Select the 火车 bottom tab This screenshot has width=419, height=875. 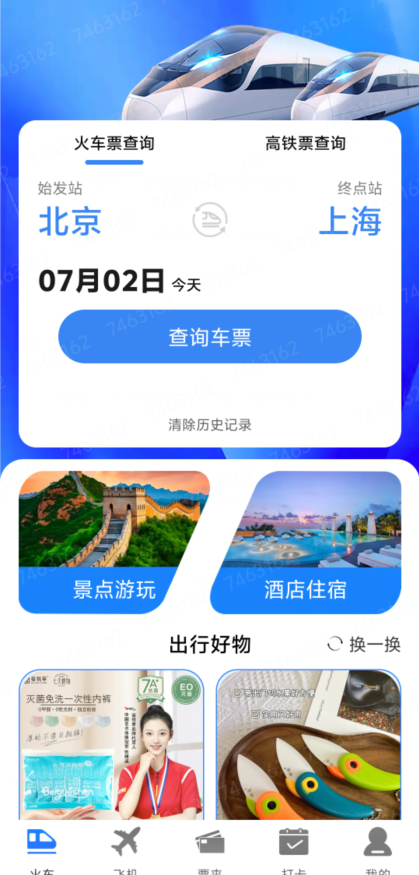(x=42, y=849)
